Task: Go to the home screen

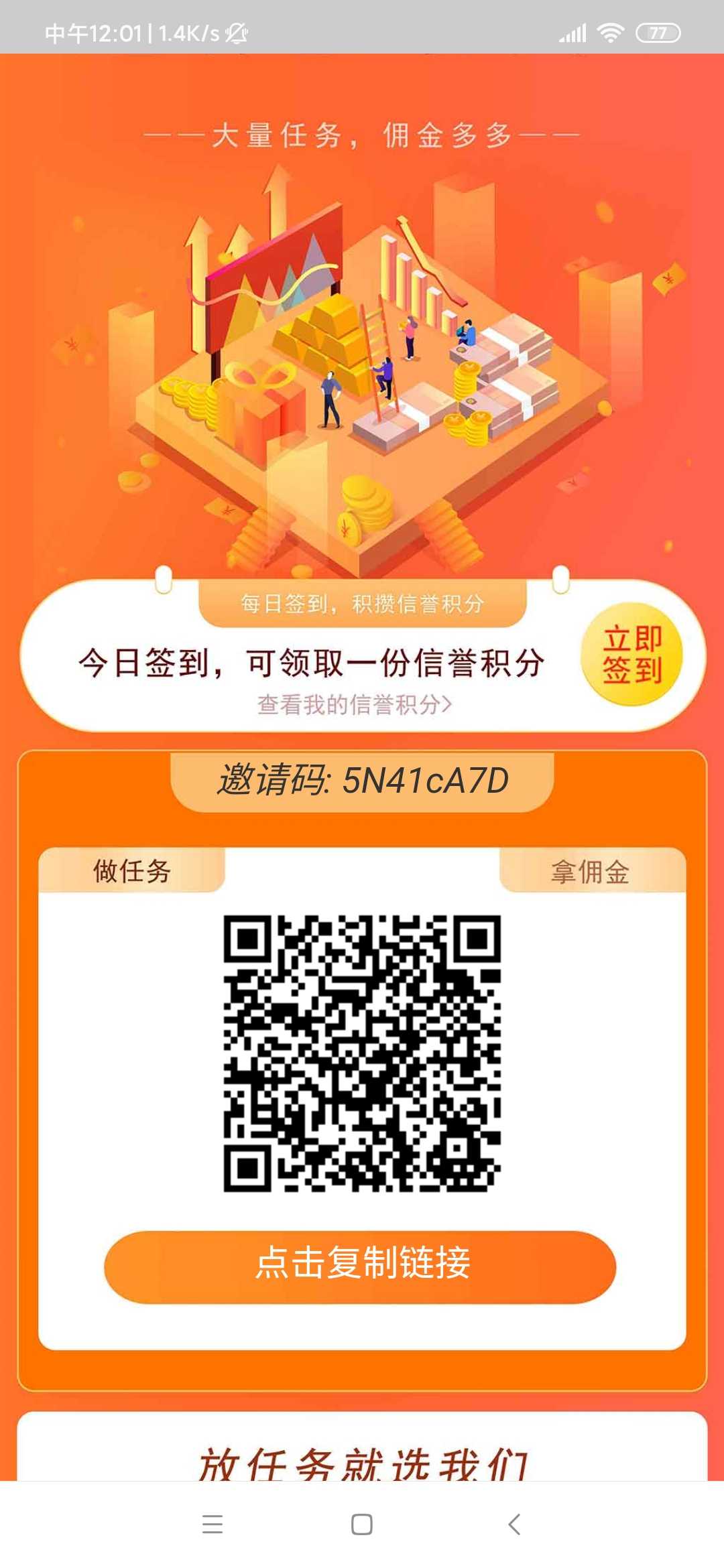Action: point(362,1524)
